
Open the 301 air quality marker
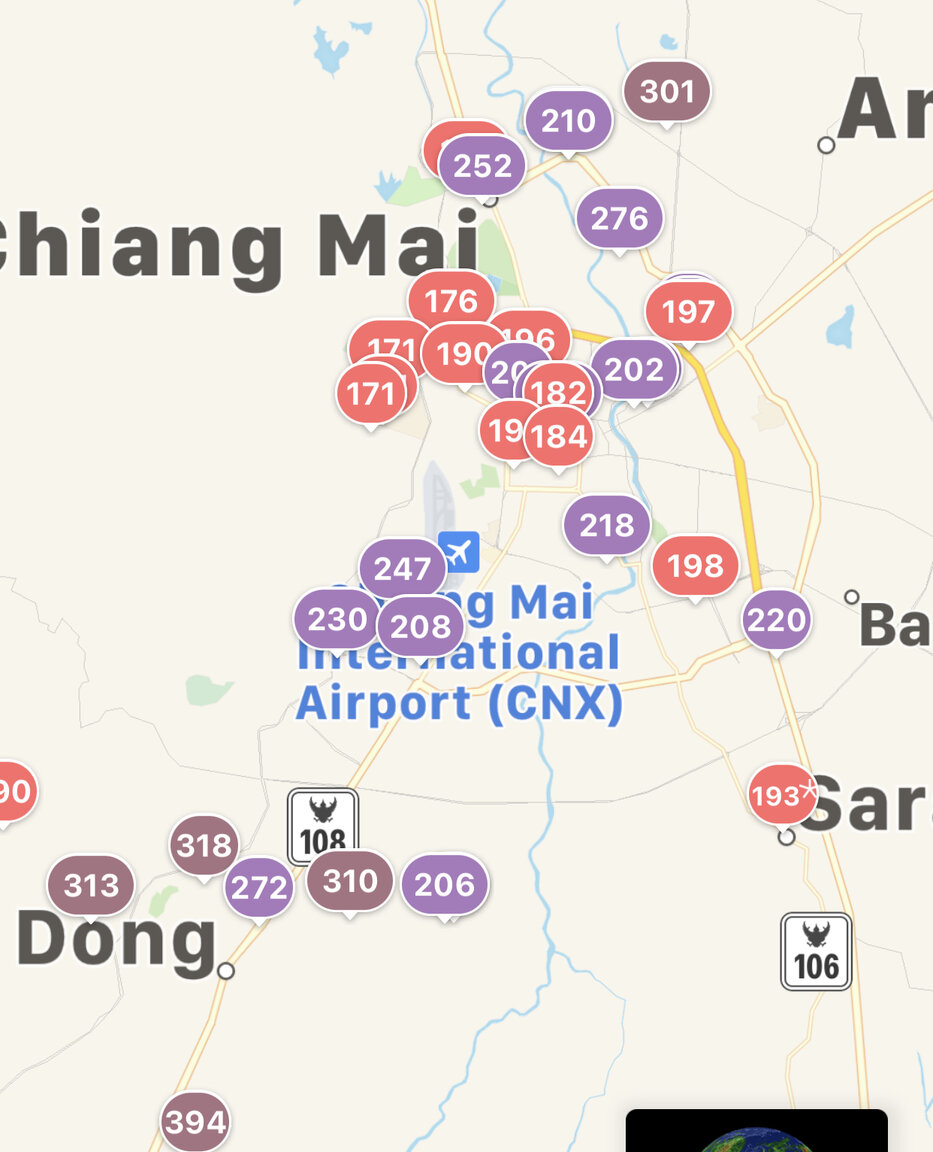click(x=667, y=92)
